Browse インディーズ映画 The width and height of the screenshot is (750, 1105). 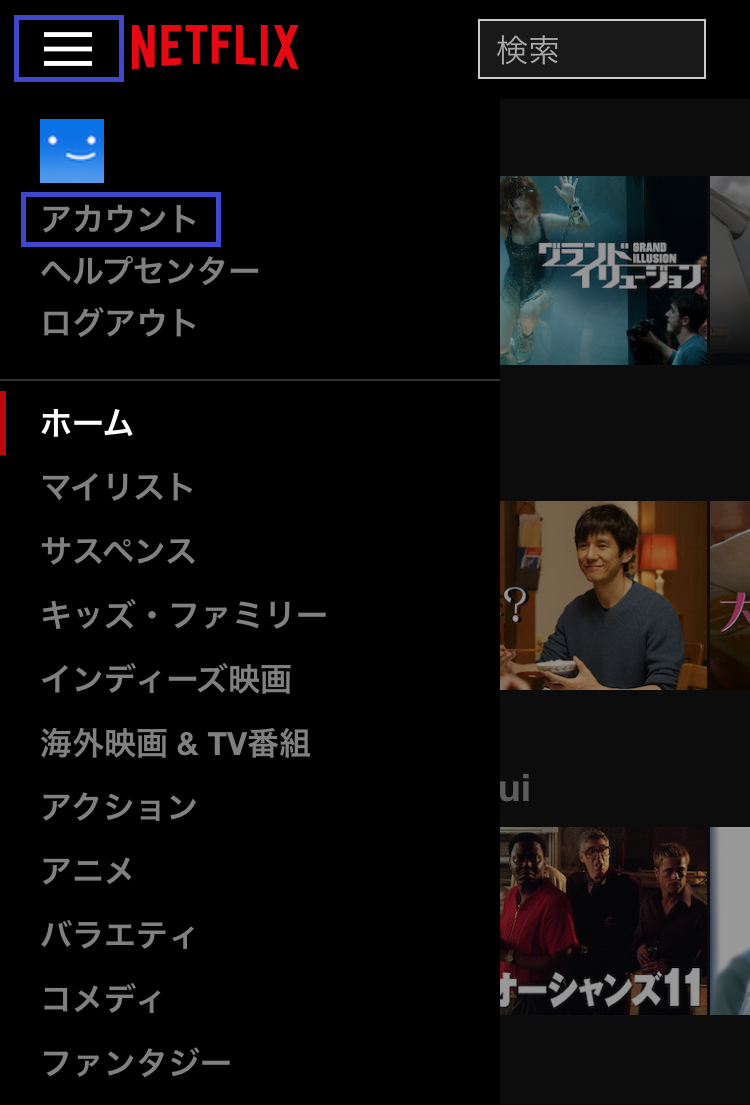point(166,680)
